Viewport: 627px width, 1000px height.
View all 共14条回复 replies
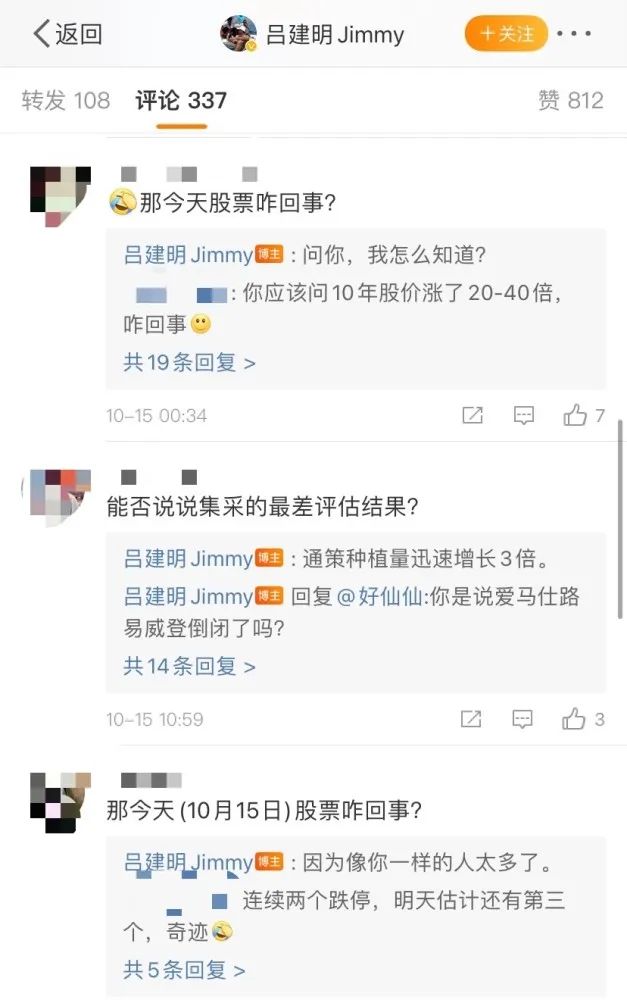(x=189, y=666)
